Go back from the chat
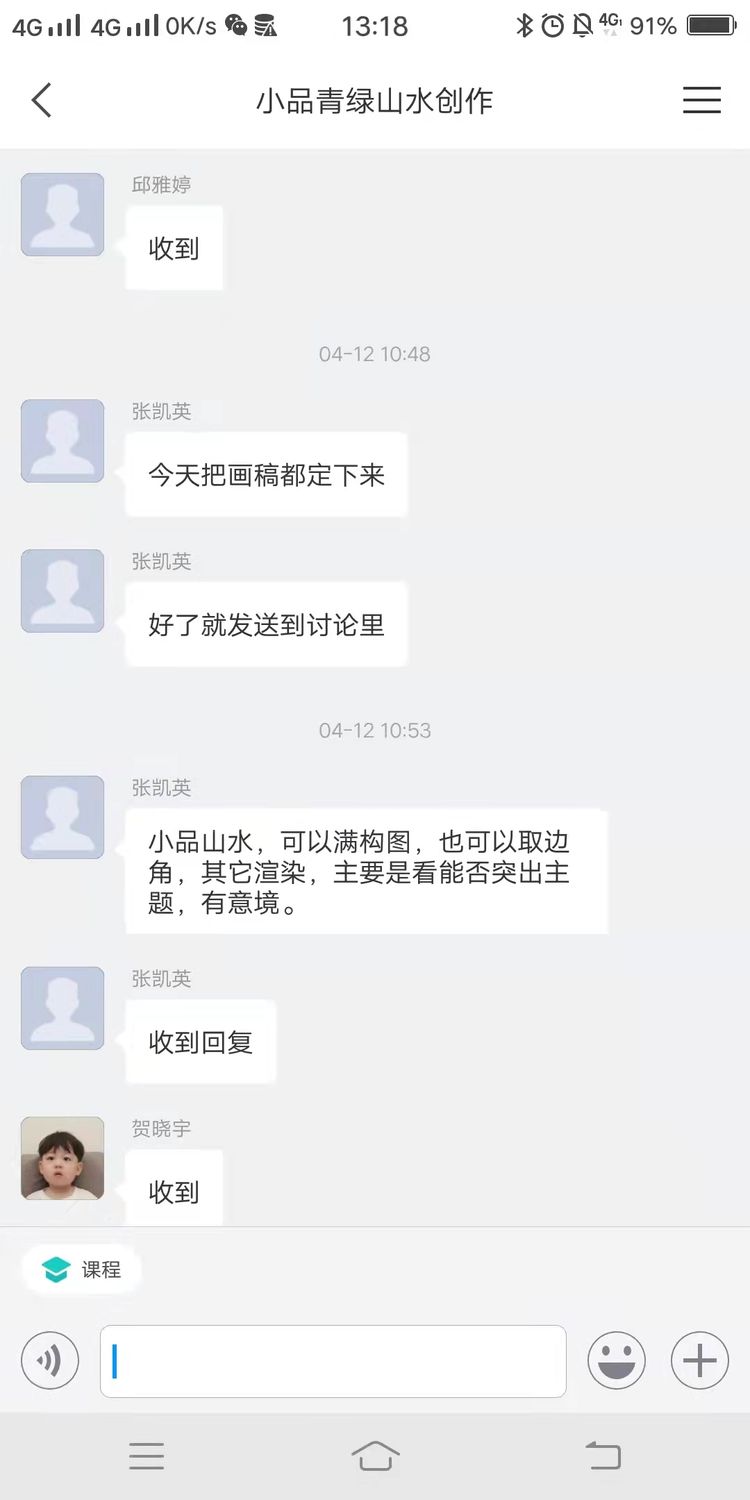This screenshot has height=1500, width=750. tap(41, 100)
